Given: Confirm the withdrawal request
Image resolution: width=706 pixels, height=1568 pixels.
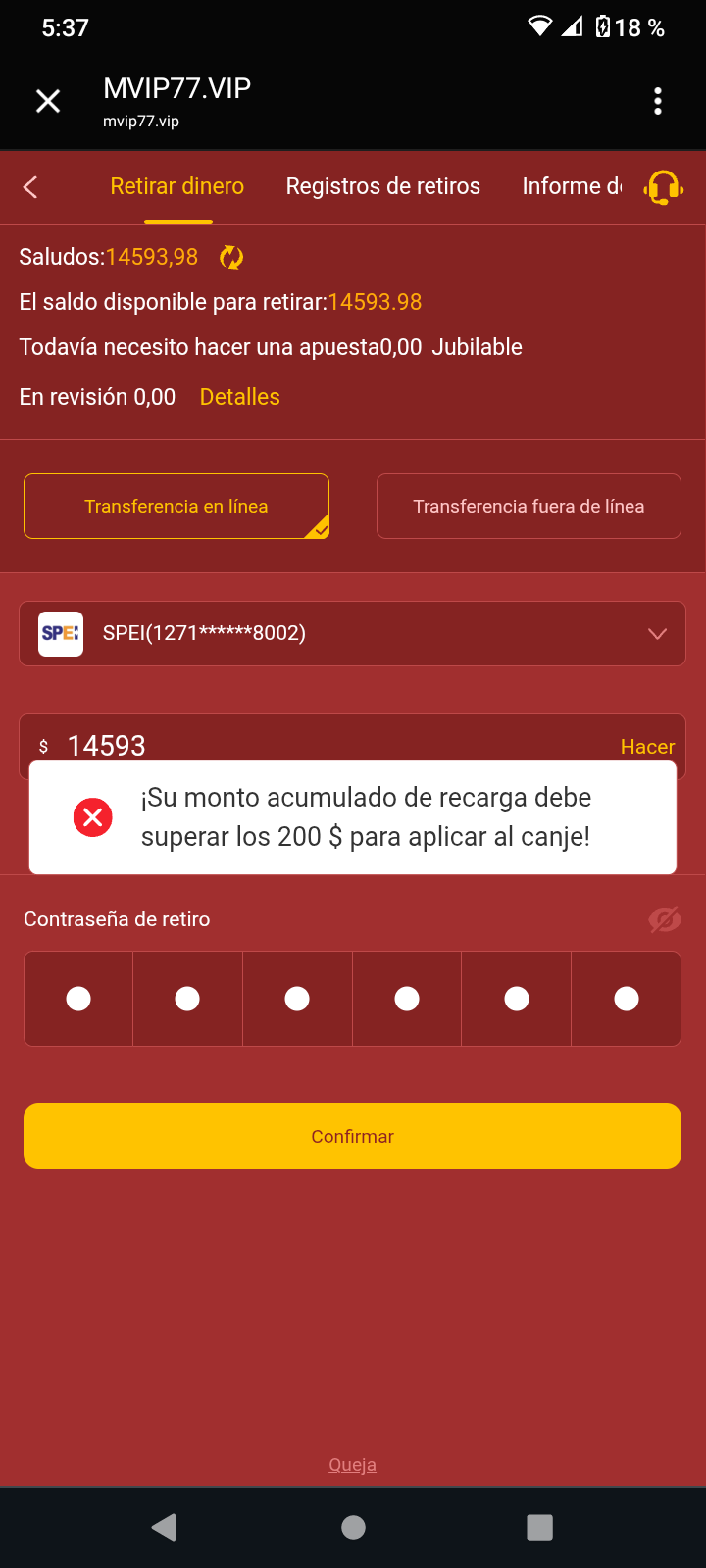Looking at the screenshot, I should pos(352,1137).
